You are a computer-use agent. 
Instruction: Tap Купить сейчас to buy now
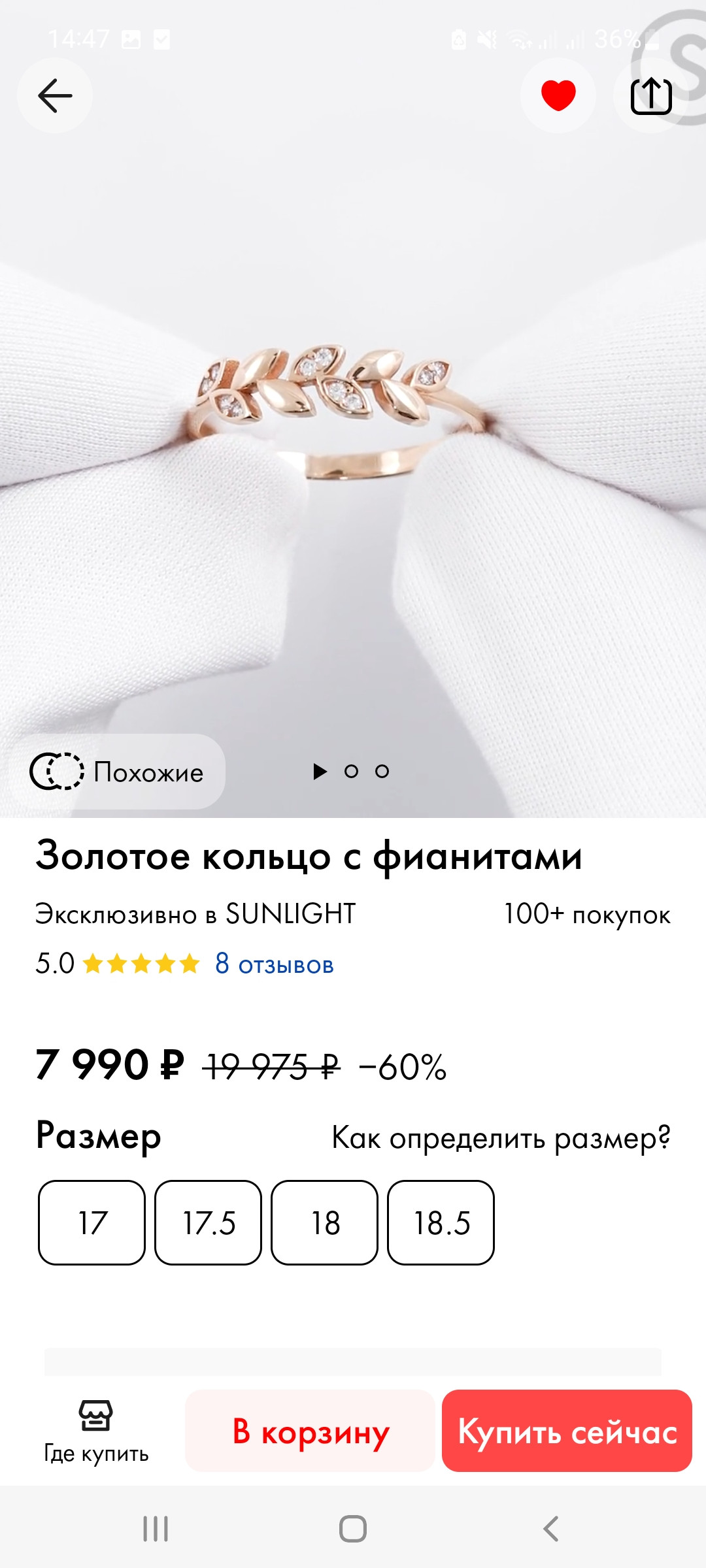click(567, 1431)
